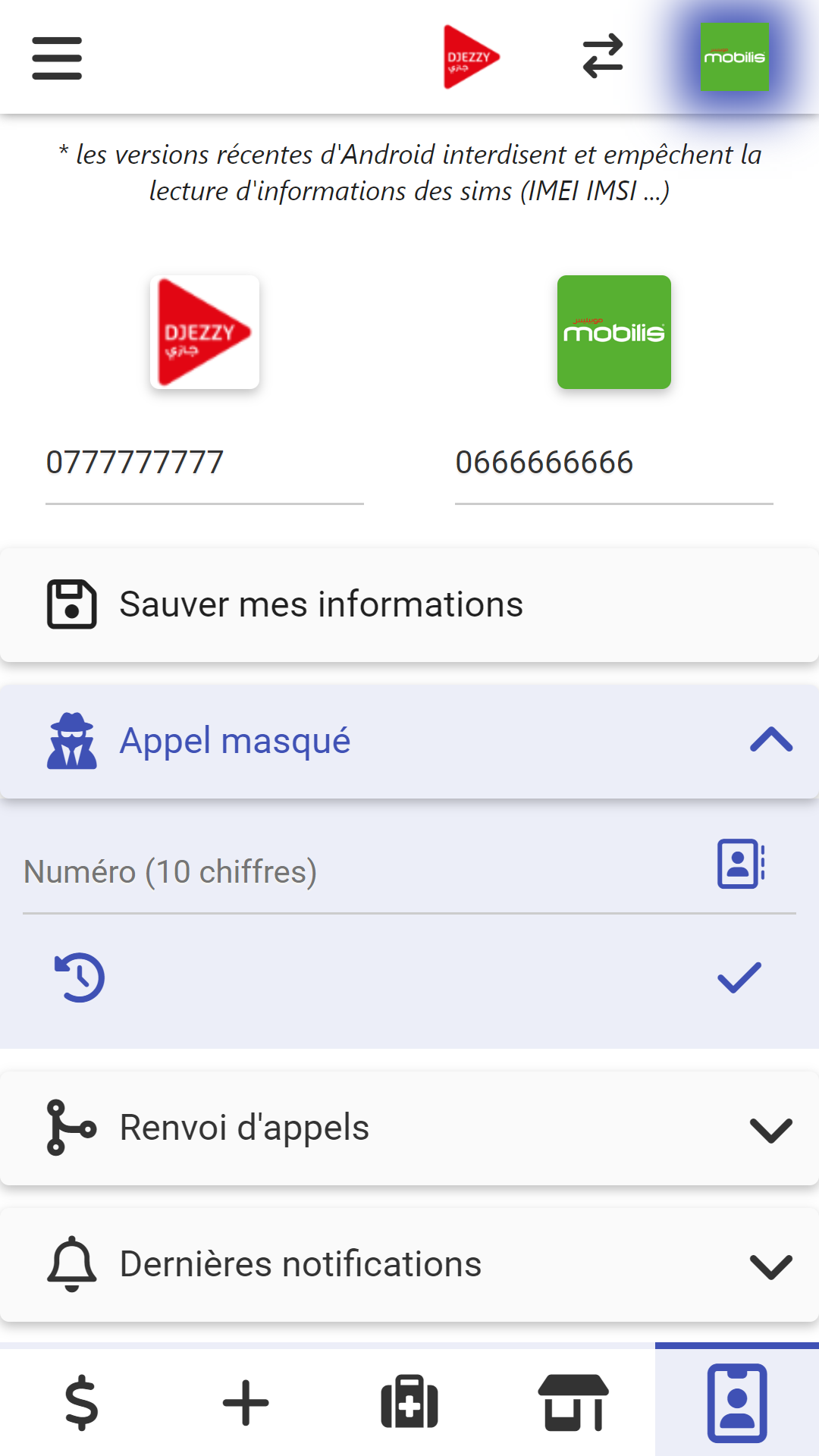Go to the store tab
This screenshot has height=1456, width=819.
[573, 1403]
